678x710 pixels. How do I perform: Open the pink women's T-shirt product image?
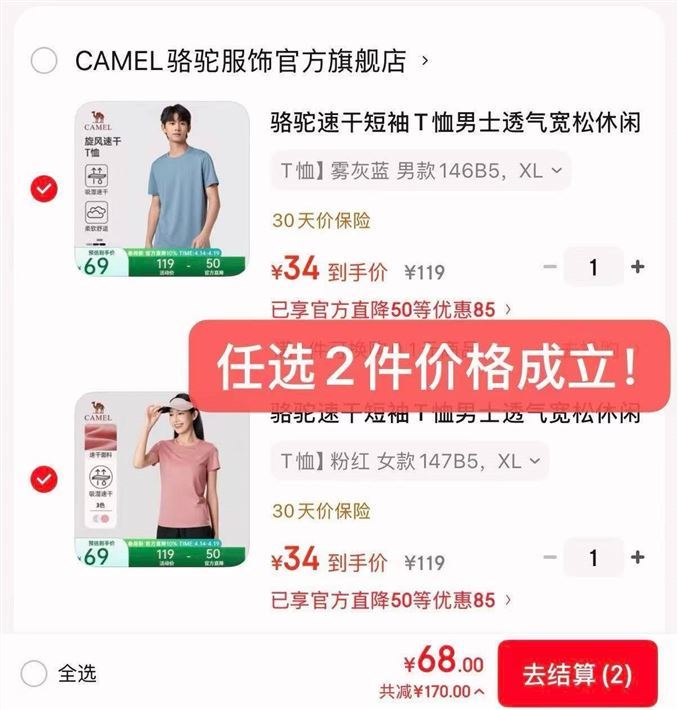(x=162, y=481)
